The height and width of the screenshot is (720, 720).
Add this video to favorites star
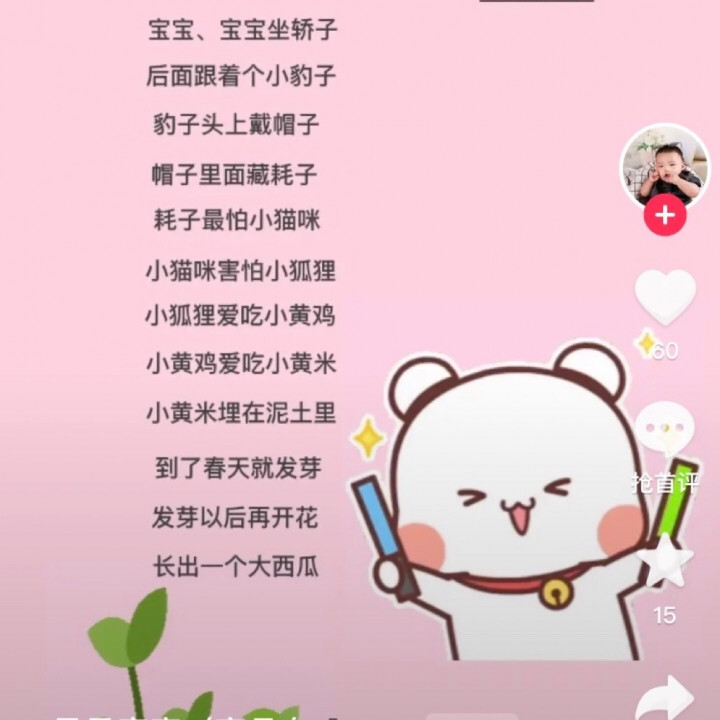665,562
